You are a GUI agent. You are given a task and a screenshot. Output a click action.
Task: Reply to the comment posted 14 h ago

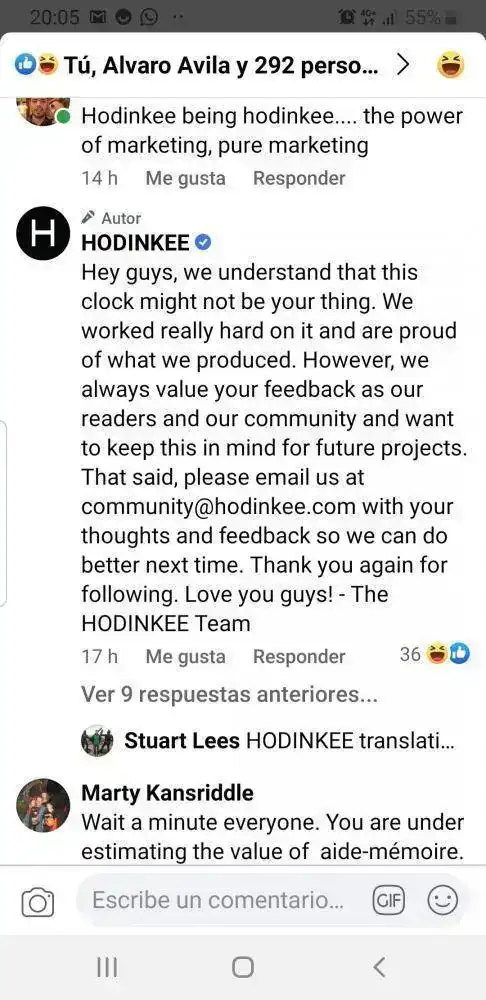click(299, 178)
